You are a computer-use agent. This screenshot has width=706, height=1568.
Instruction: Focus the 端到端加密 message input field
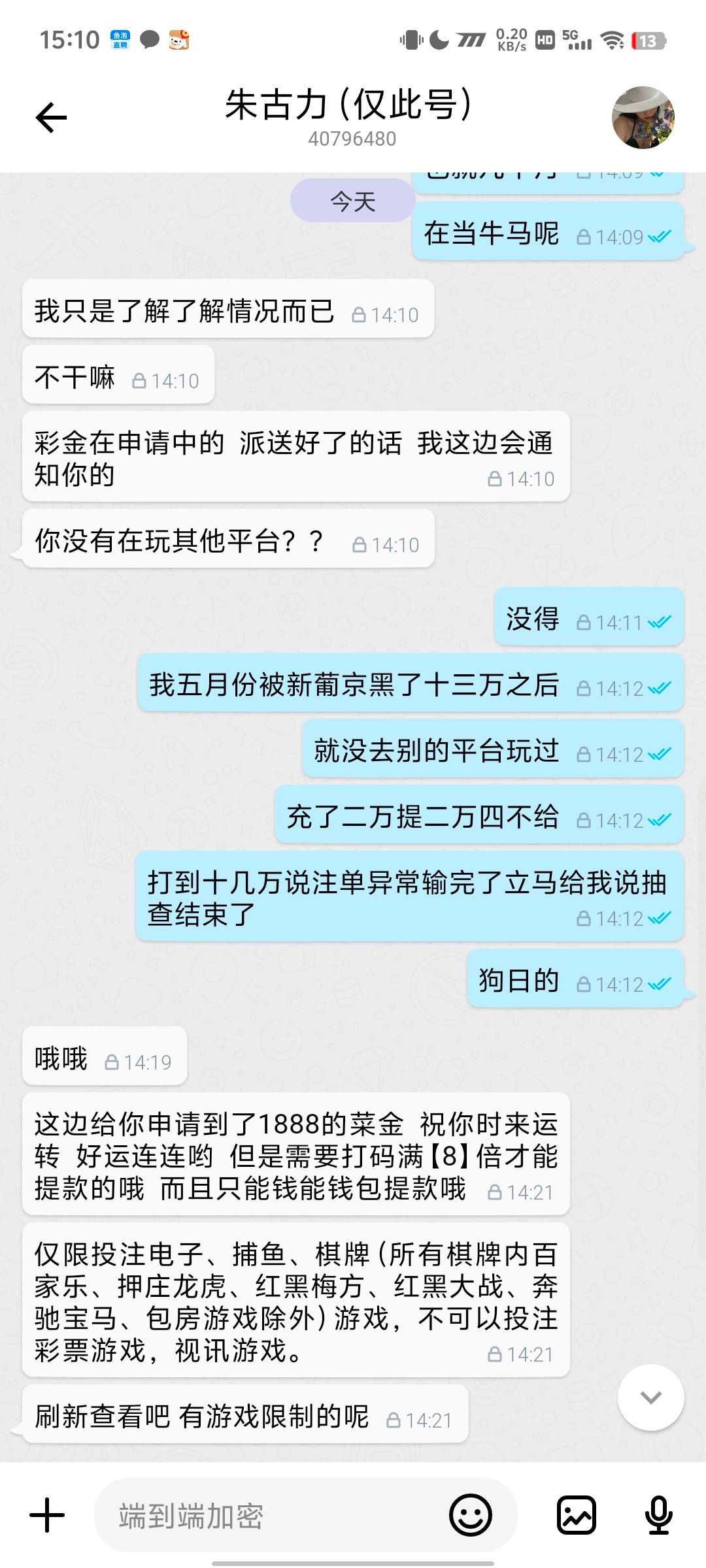(275, 1516)
